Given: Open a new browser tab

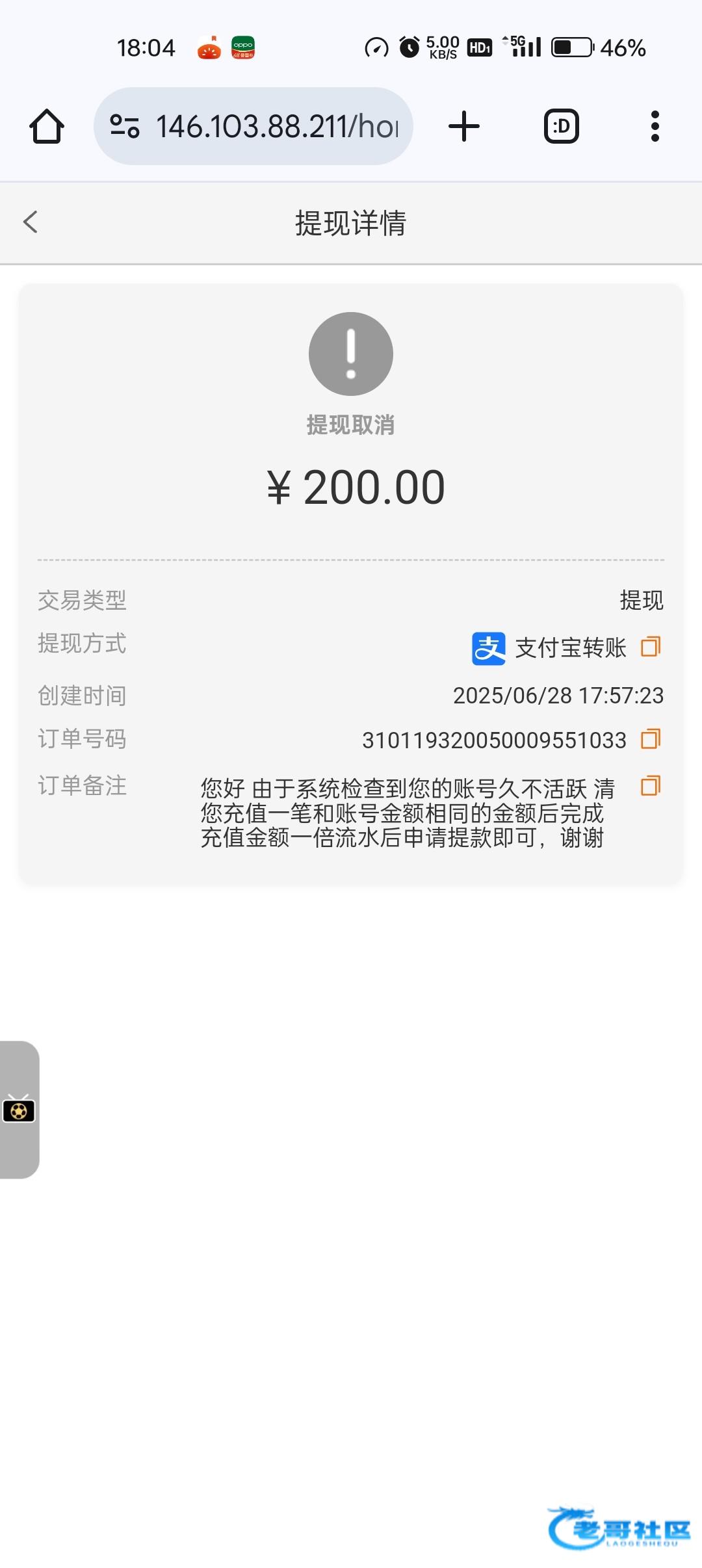Looking at the screenshot, I should click(x=464, y=126).
